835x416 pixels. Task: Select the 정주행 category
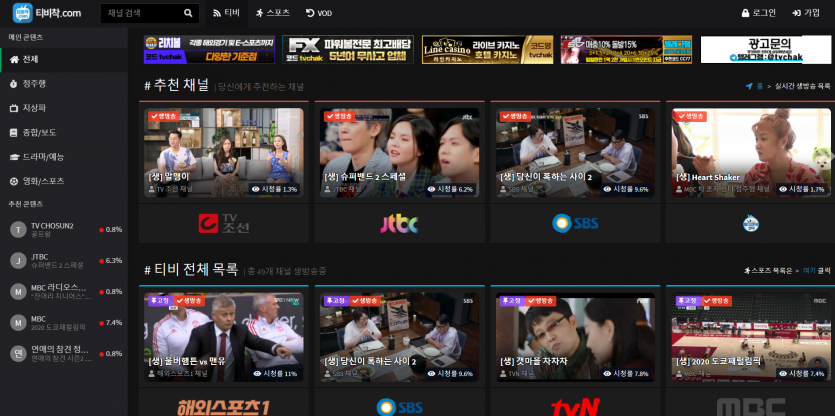(33, 84)
